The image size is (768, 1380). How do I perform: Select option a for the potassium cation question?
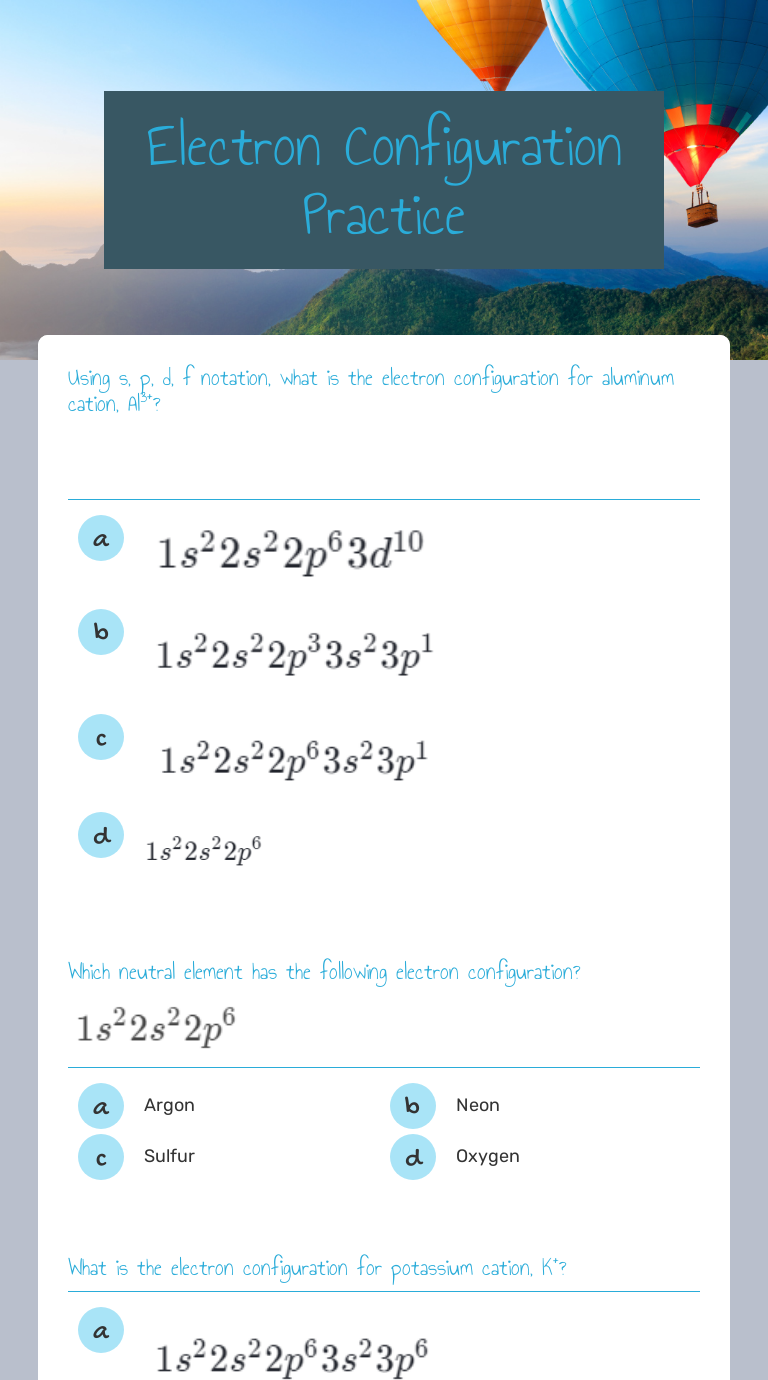tap(101, 1330)
